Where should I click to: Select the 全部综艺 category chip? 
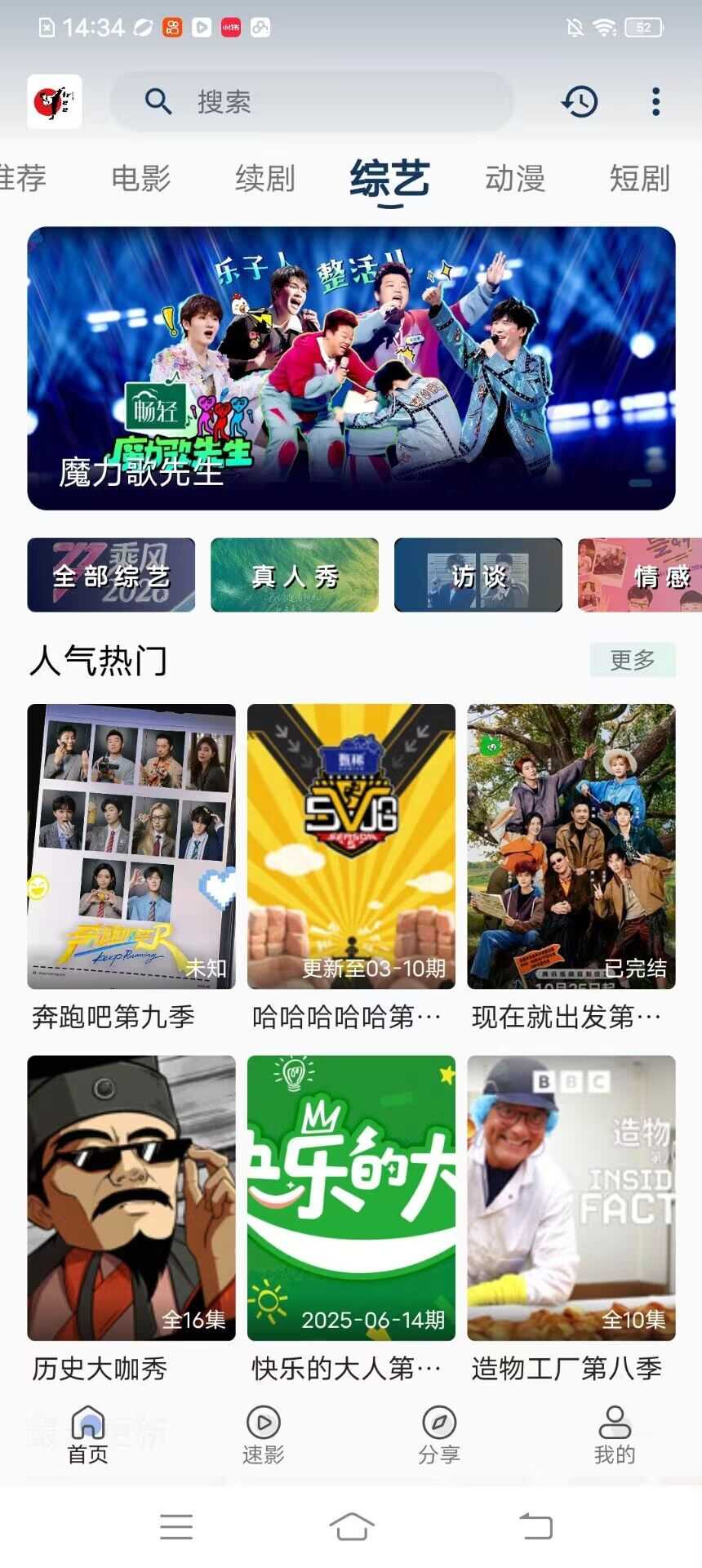[x=111, y=575]
